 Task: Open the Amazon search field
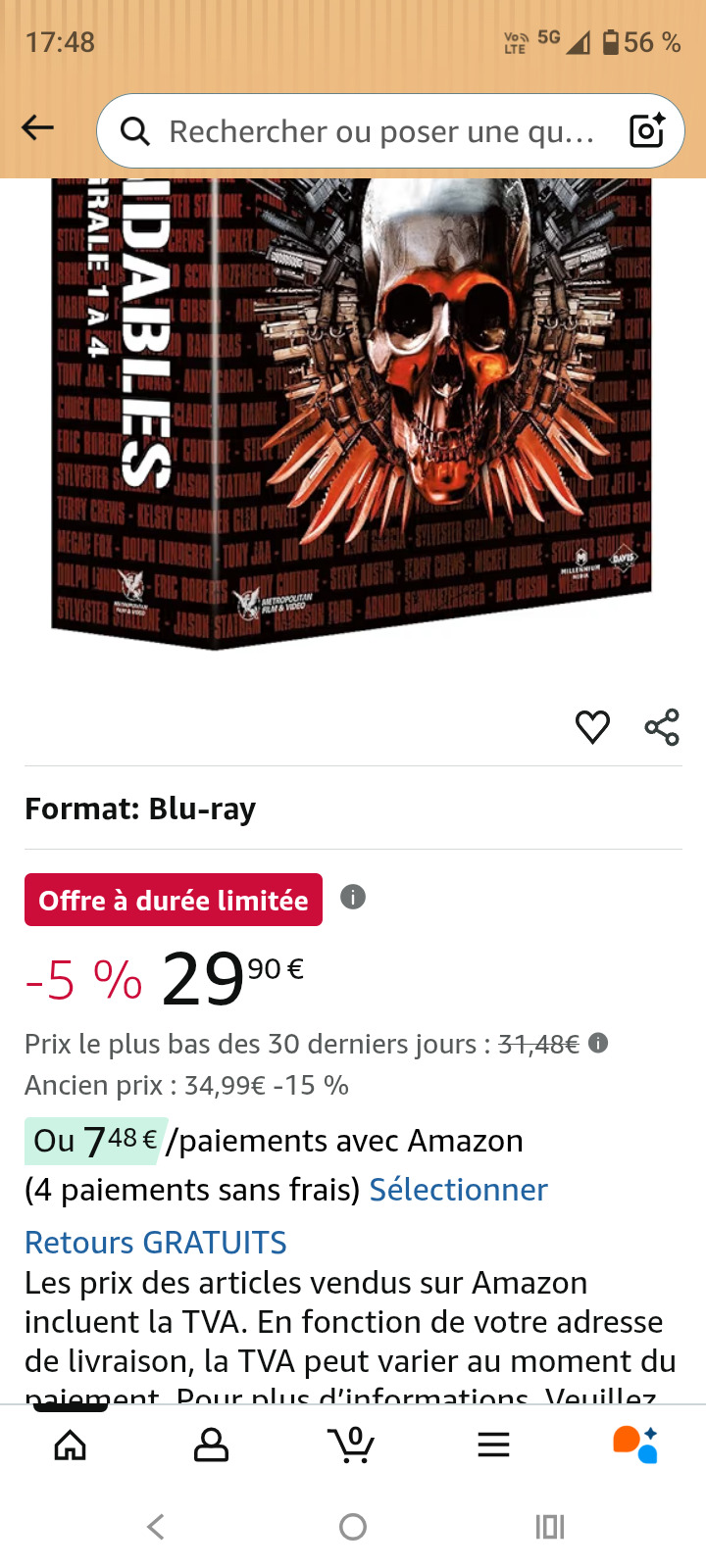click(x=373, y=131)
